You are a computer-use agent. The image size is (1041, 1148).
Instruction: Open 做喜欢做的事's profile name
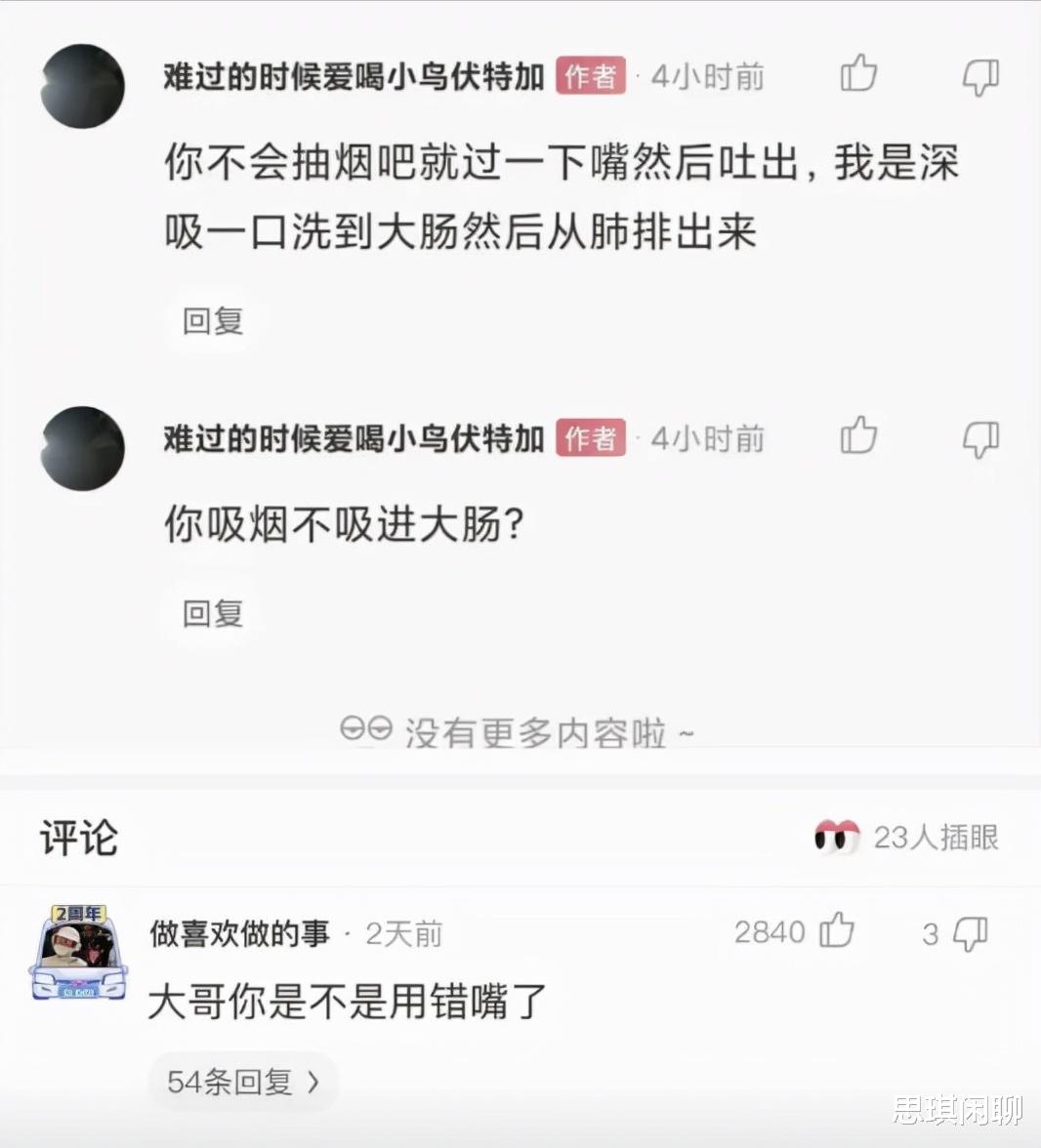pos(241,932)
